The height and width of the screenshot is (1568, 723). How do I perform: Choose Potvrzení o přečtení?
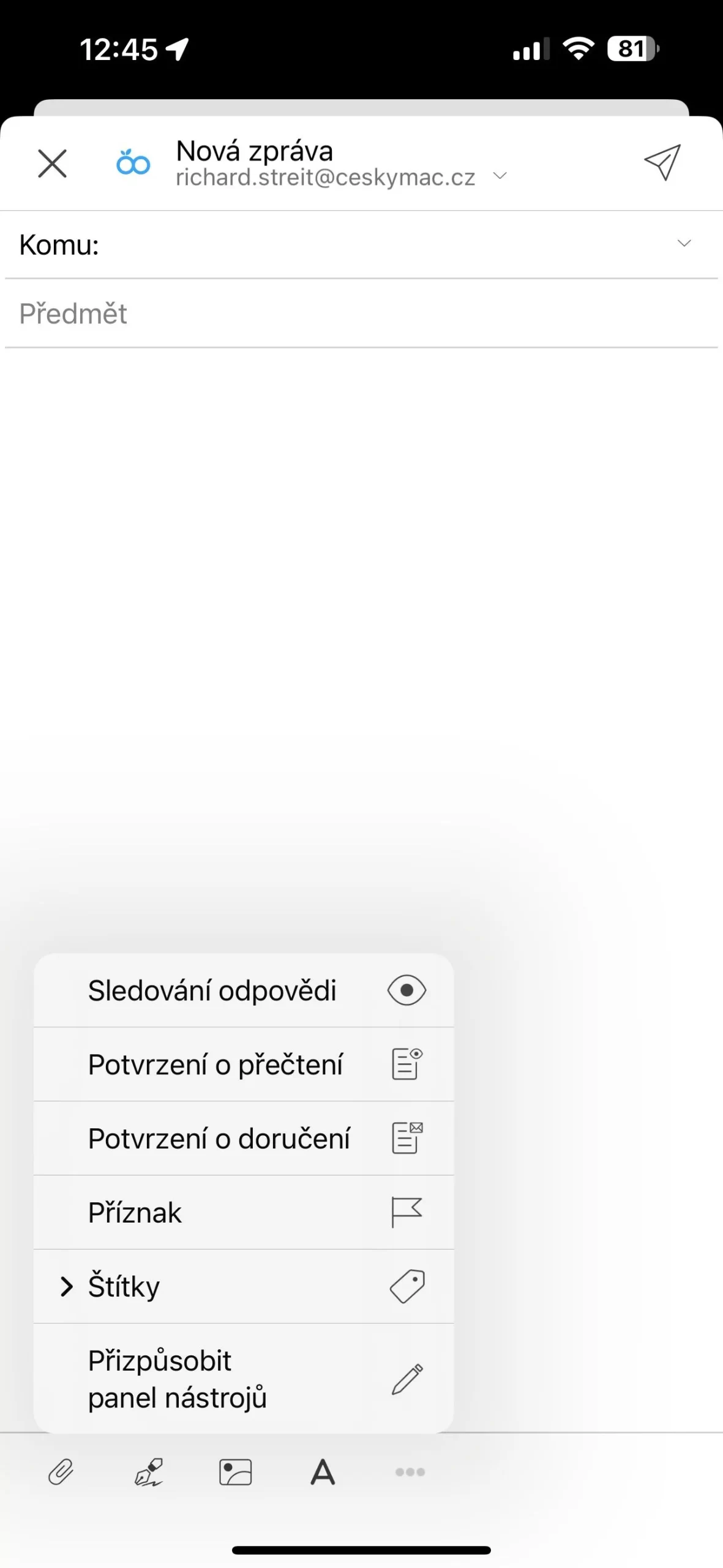pos(244,1065)
